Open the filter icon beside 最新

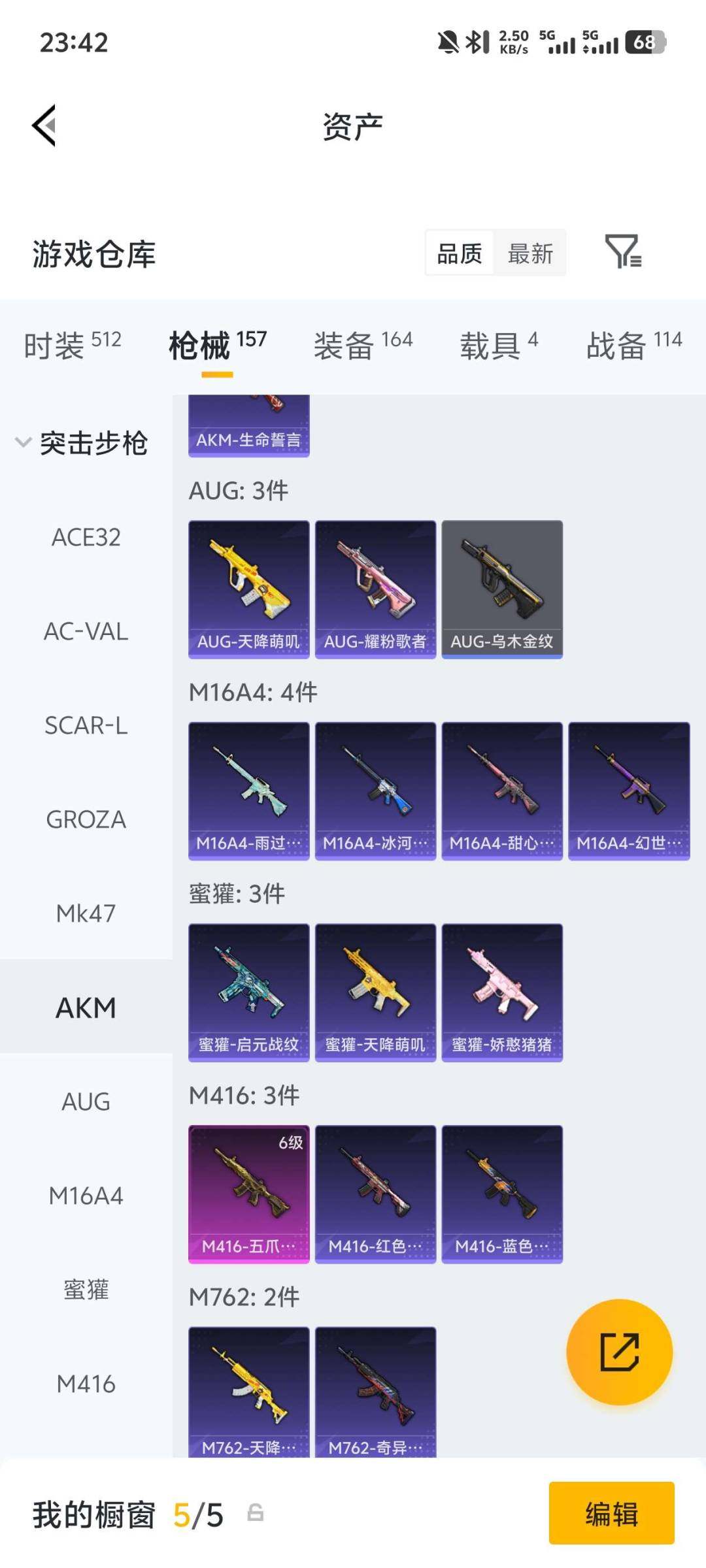tap(623, 252)
